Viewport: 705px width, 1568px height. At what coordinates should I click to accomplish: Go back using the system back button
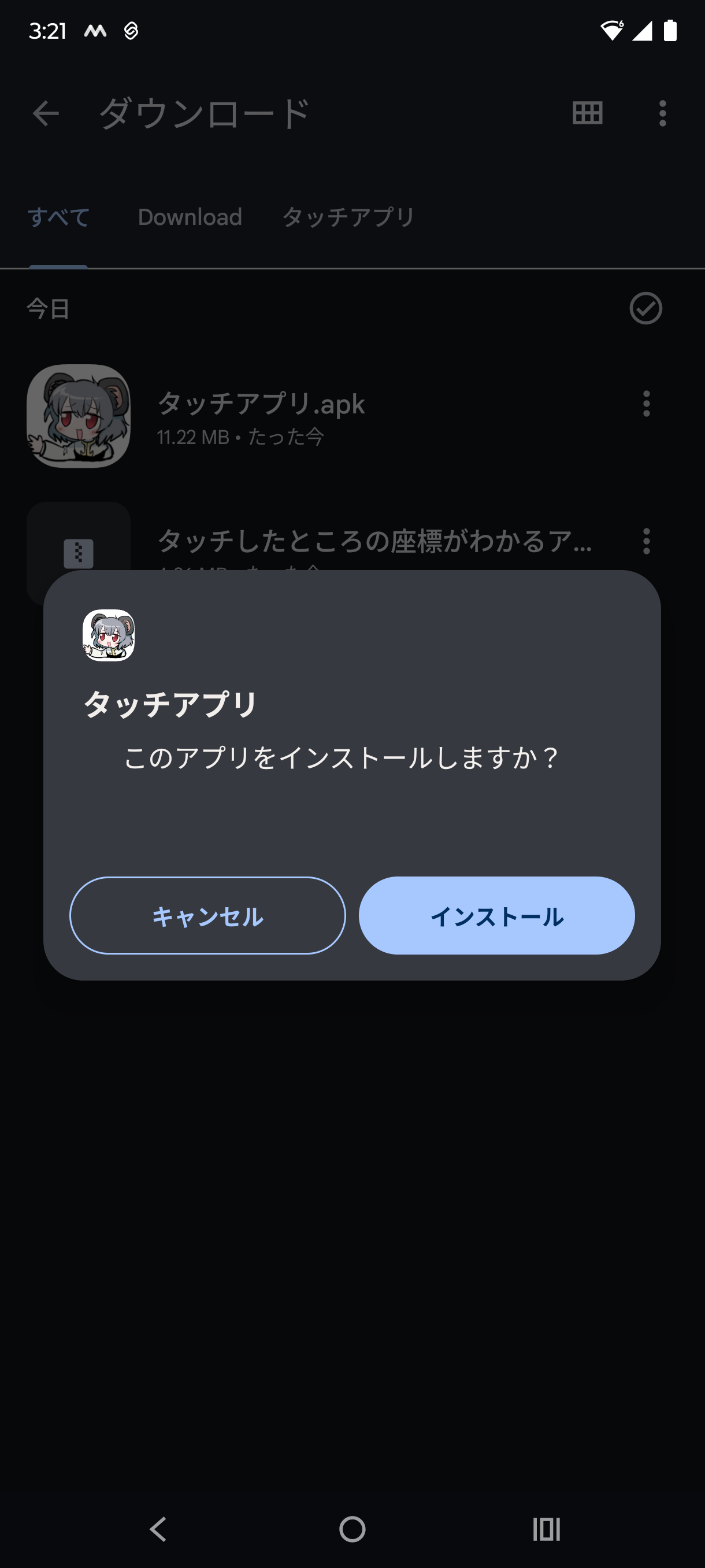click(x=158, y=1529)
